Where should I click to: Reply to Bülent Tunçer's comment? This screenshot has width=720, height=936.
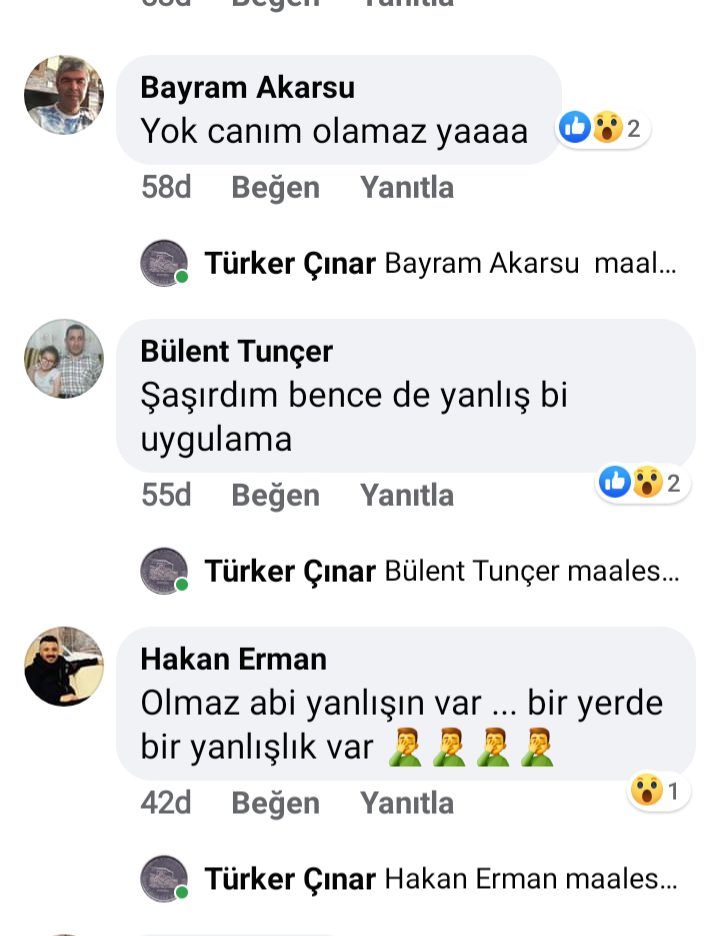click(x=406, y=496)
